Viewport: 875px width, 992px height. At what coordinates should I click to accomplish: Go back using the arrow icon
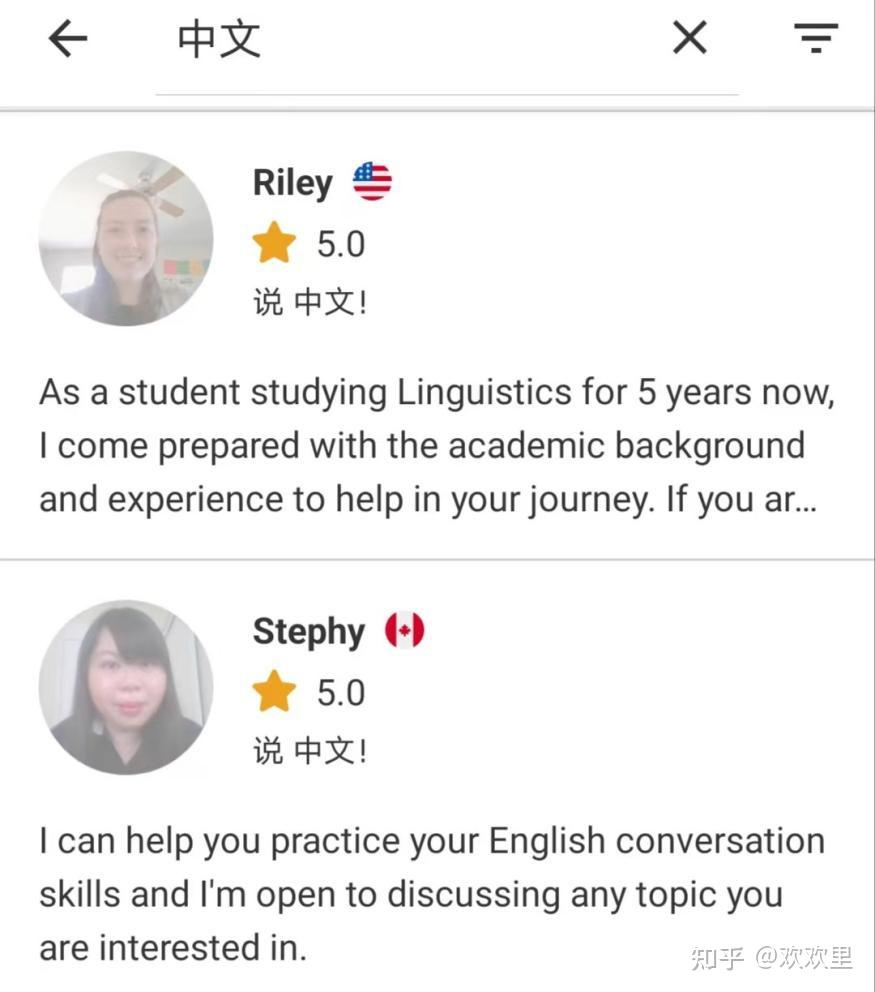click(x=68, y=40)
